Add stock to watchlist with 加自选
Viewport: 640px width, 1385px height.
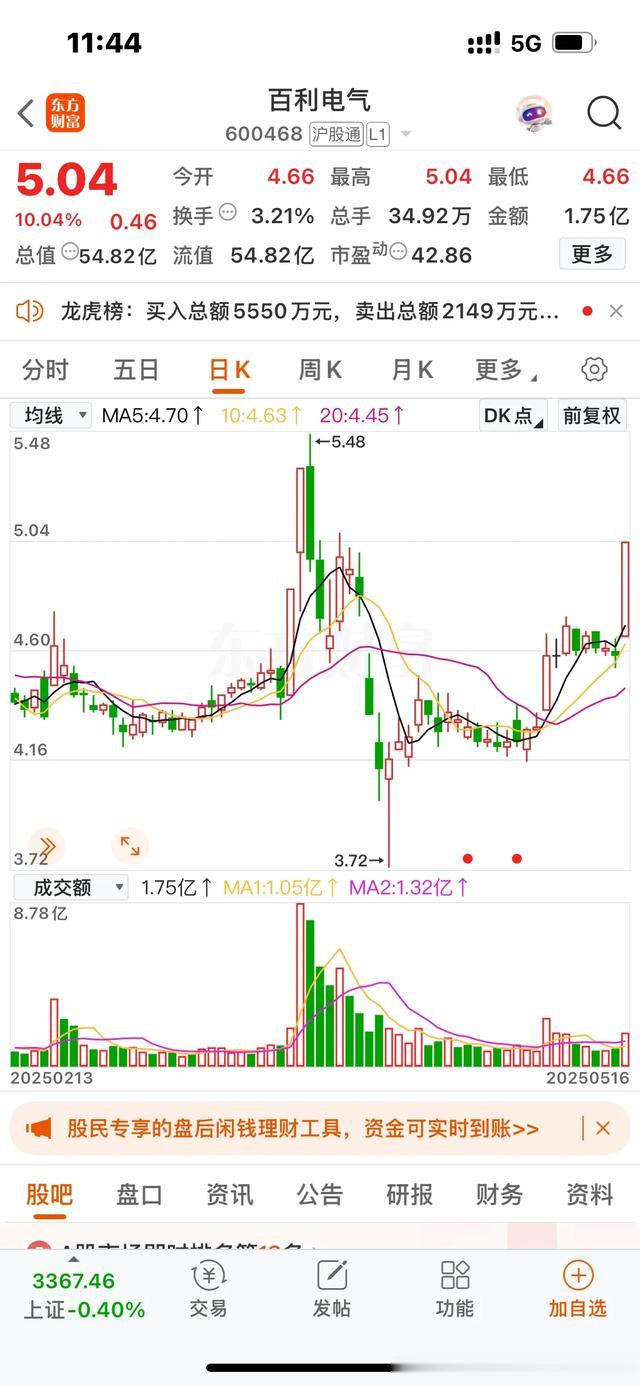[x=578, y=1290]
